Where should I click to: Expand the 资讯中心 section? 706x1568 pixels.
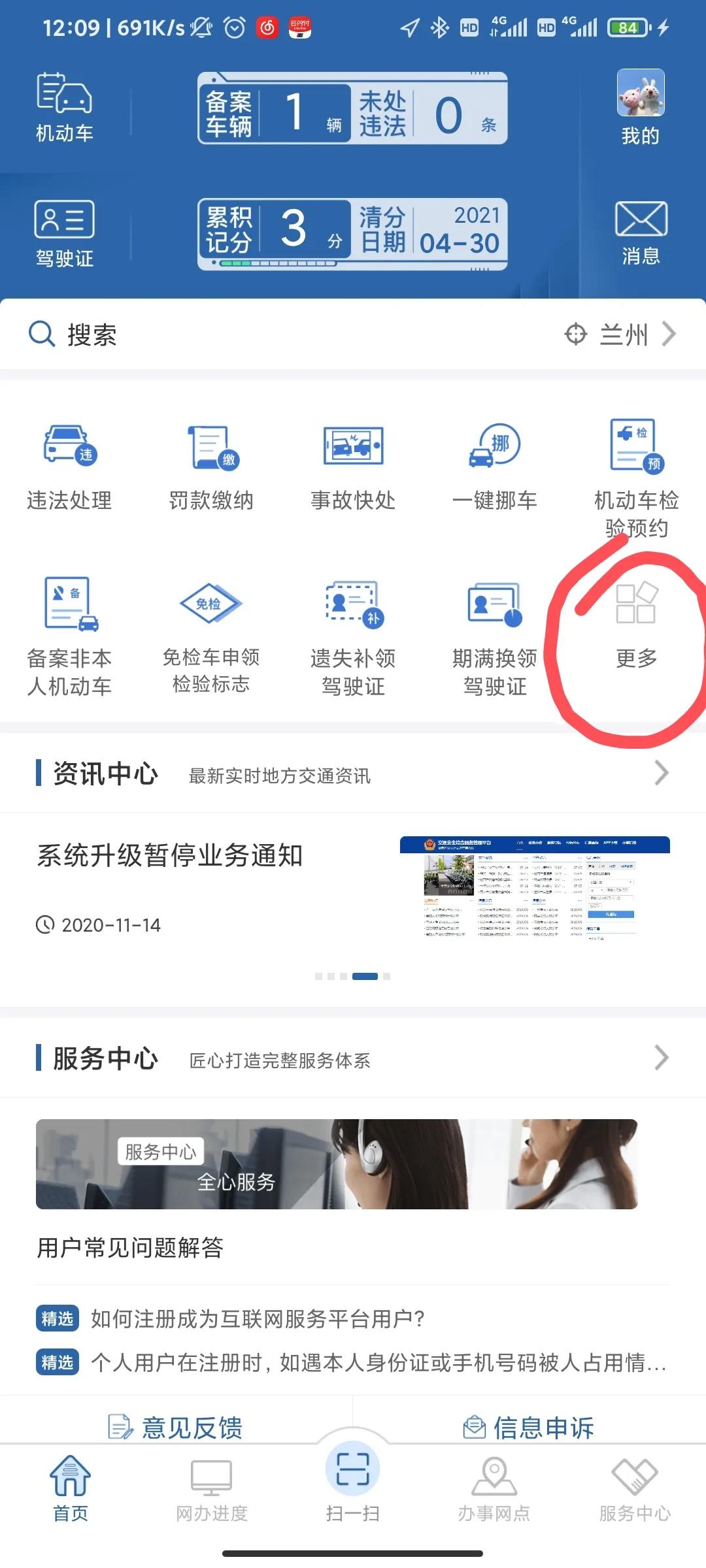pyautogui.click(x=662, y=773)
